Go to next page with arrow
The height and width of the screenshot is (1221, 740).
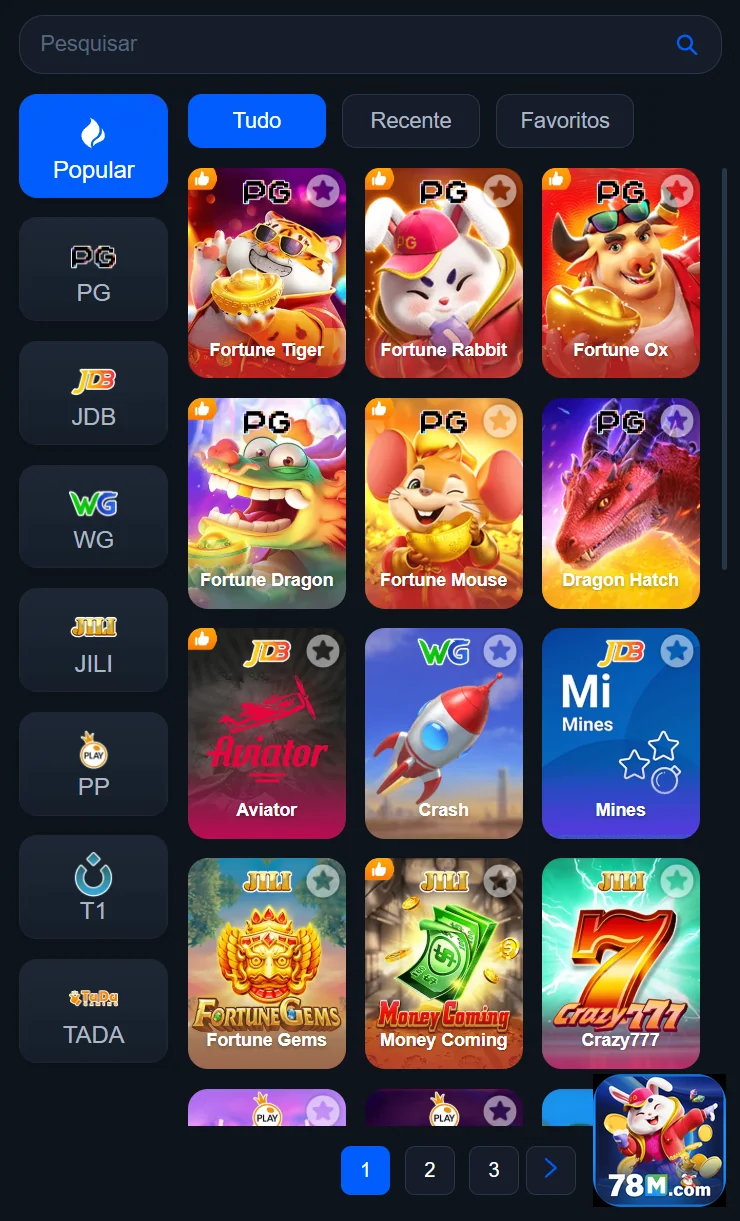click(551, 1170)
